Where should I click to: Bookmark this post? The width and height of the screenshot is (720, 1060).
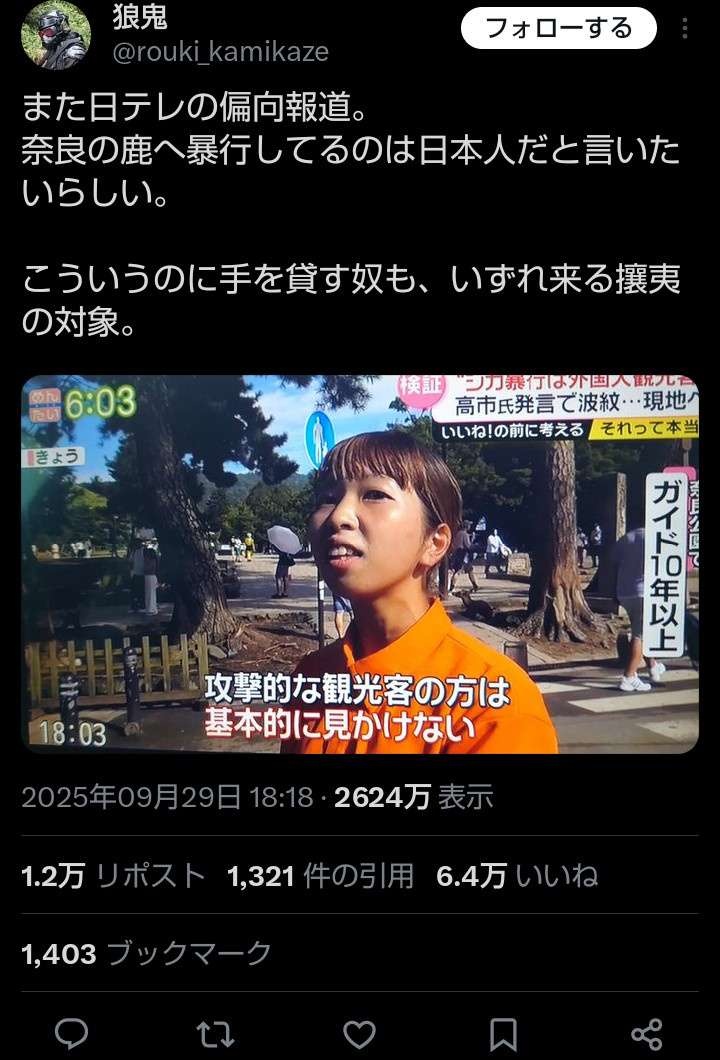coord(504,1032)
